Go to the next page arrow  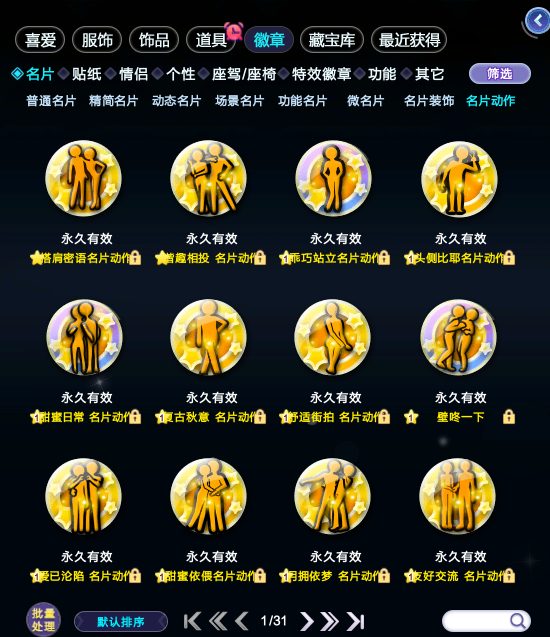[306, 621]
